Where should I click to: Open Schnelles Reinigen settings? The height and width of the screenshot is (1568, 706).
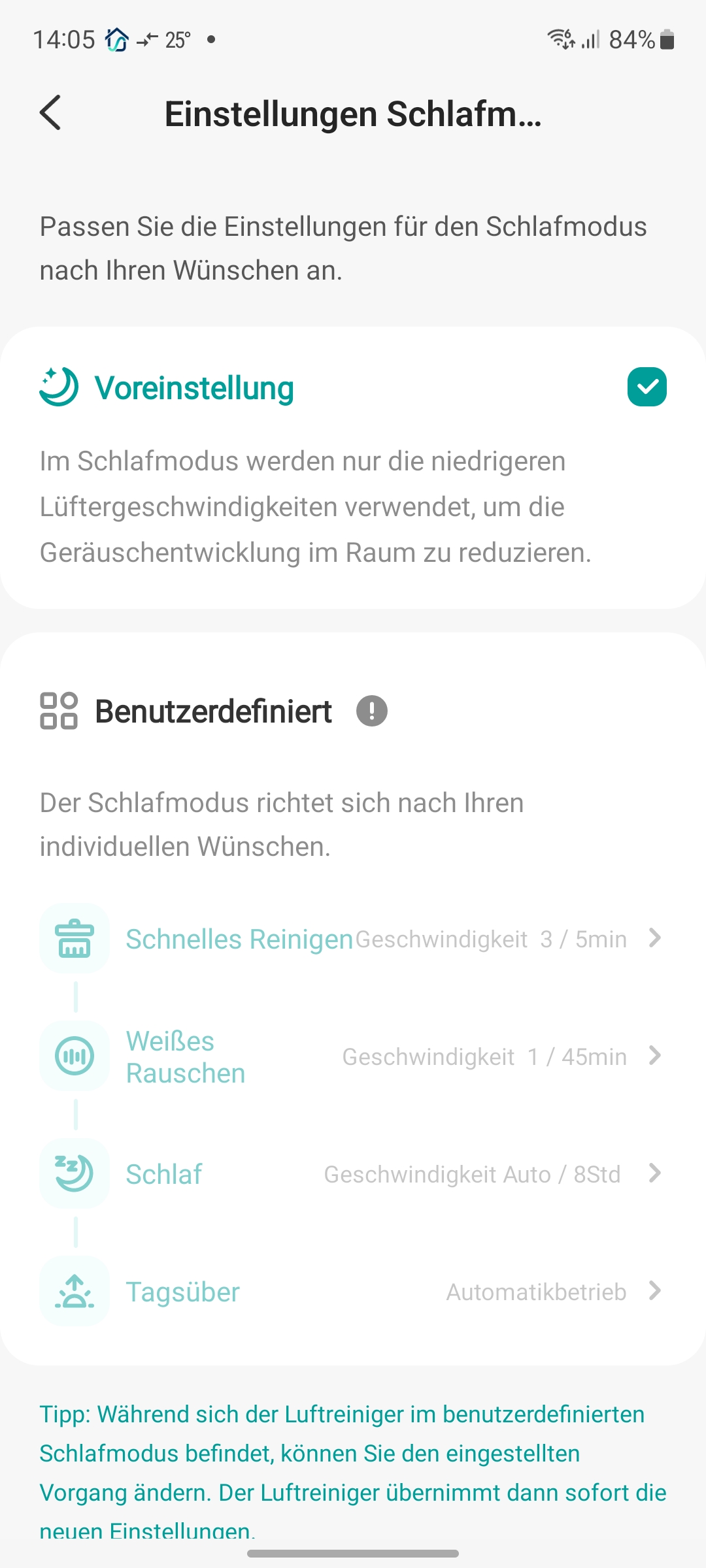click(353, 939)
